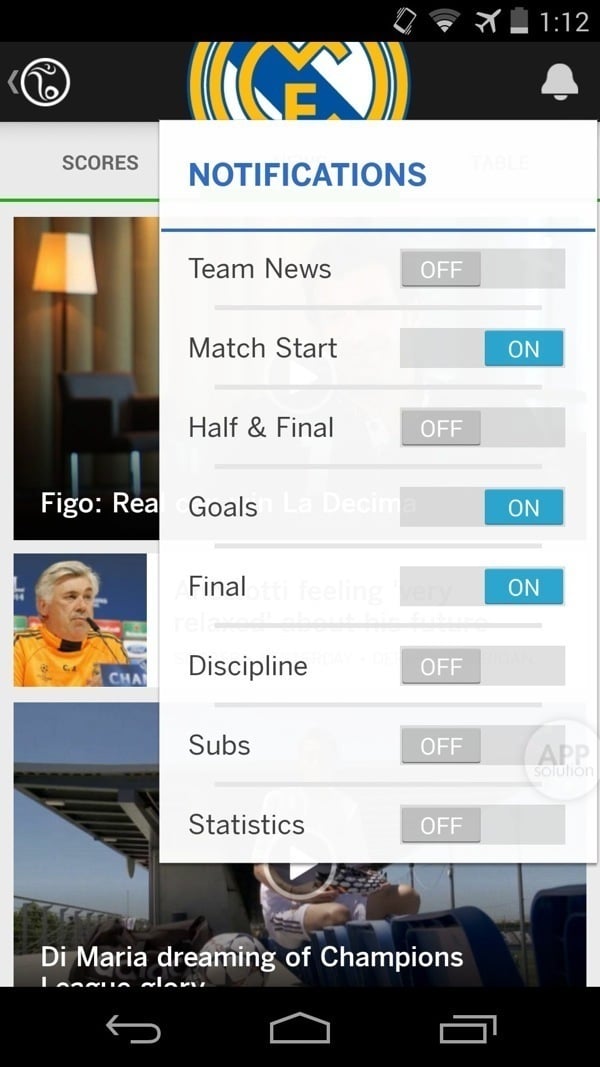The width and height of the screenshot is (600, 1067).
Task: Turn off Goals notifications
Action: point(482,508)
